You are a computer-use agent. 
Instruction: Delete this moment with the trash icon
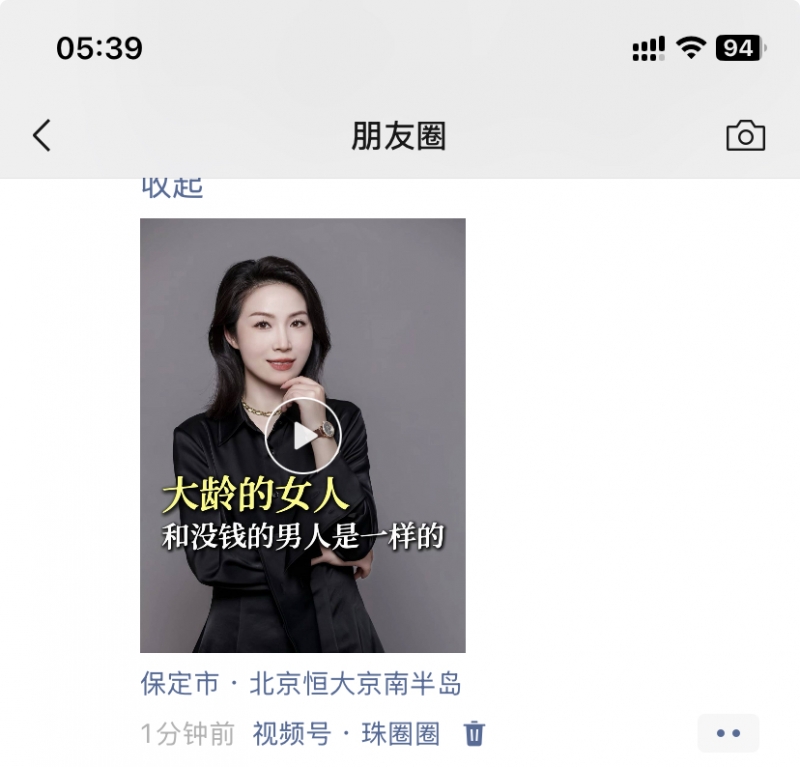point(475,734)
